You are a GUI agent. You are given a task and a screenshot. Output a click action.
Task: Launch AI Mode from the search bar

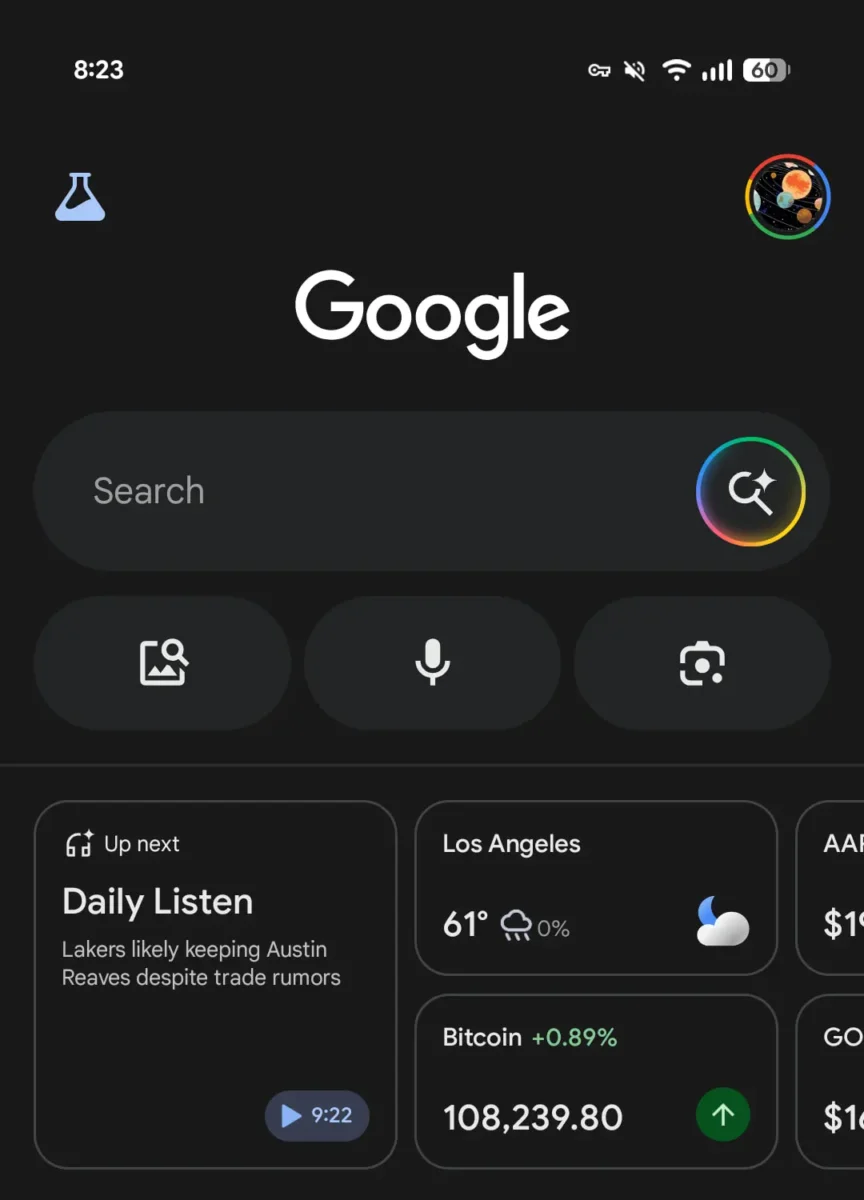[x=751, y=491]
